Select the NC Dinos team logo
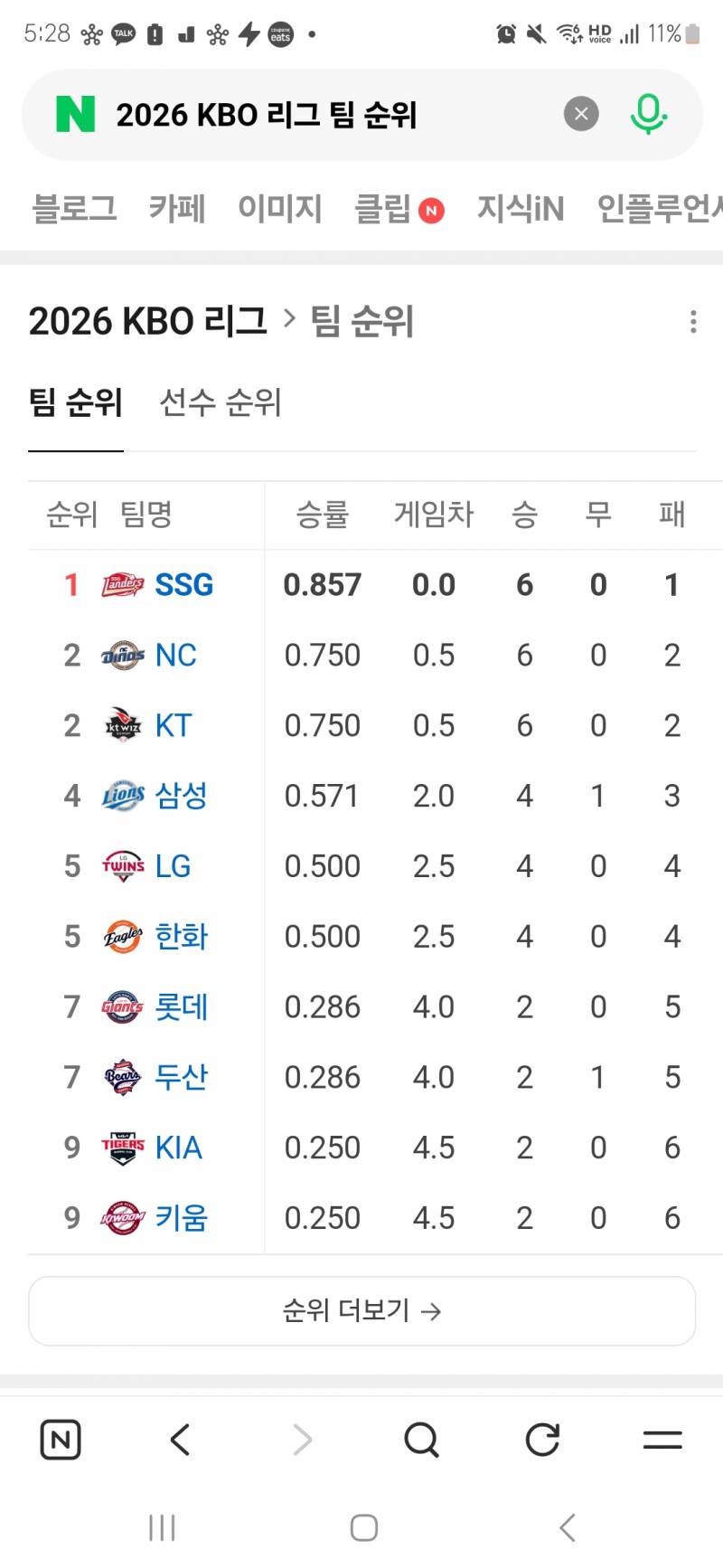Image resolution: width=723 pixels, height=1568 pixels. (121, 655)
